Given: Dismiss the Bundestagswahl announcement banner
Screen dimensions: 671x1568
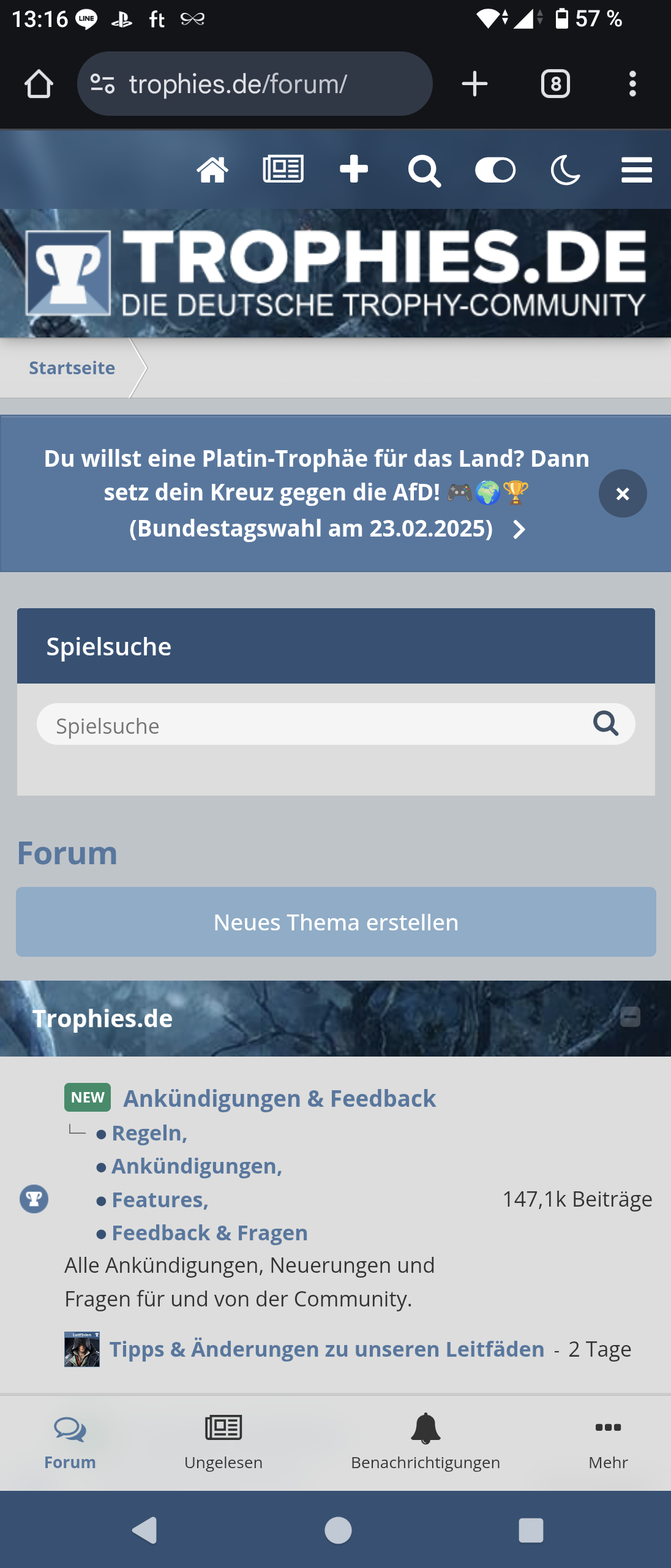Looking at the screenshot, I should point(622,494).
